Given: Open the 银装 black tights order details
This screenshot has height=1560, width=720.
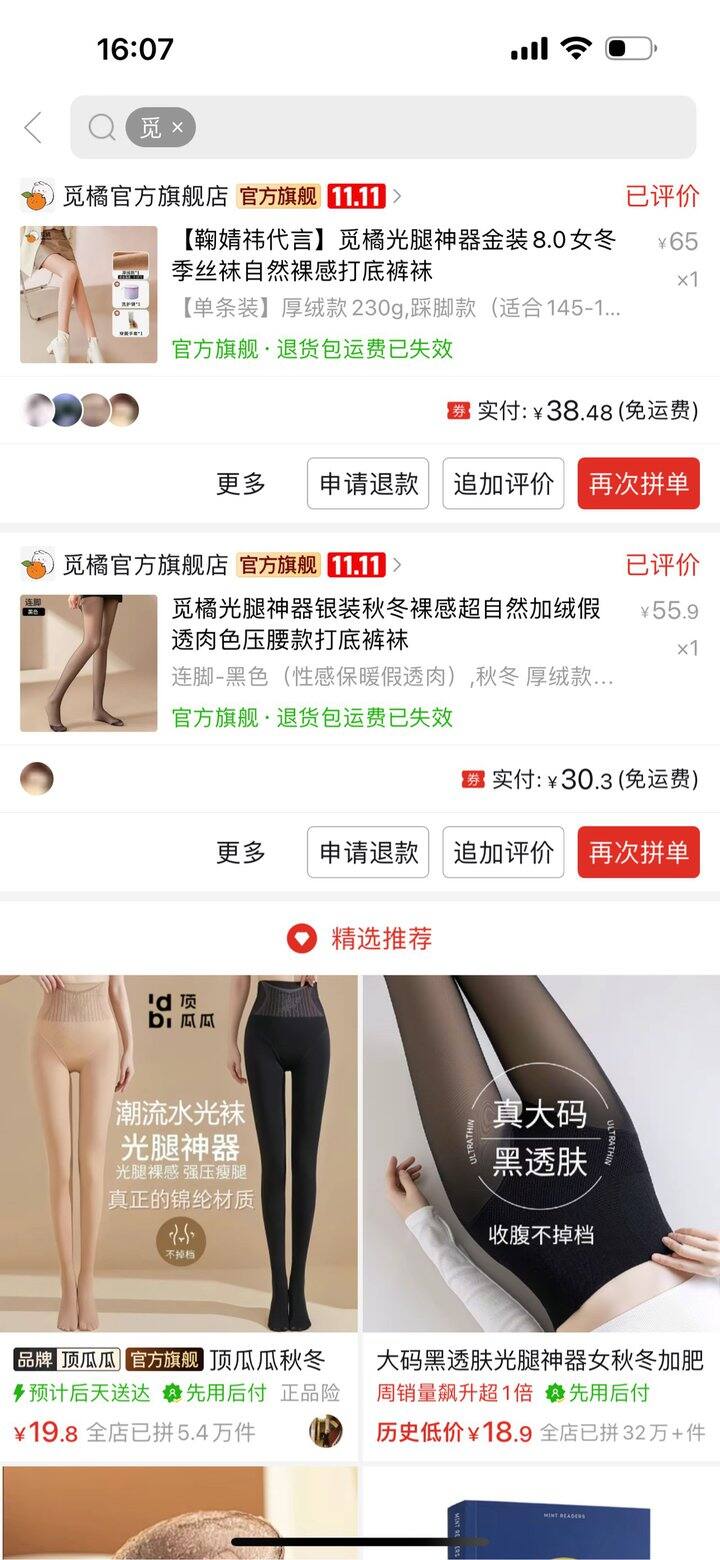Looking at the screenshot, I should coord(390,624).
